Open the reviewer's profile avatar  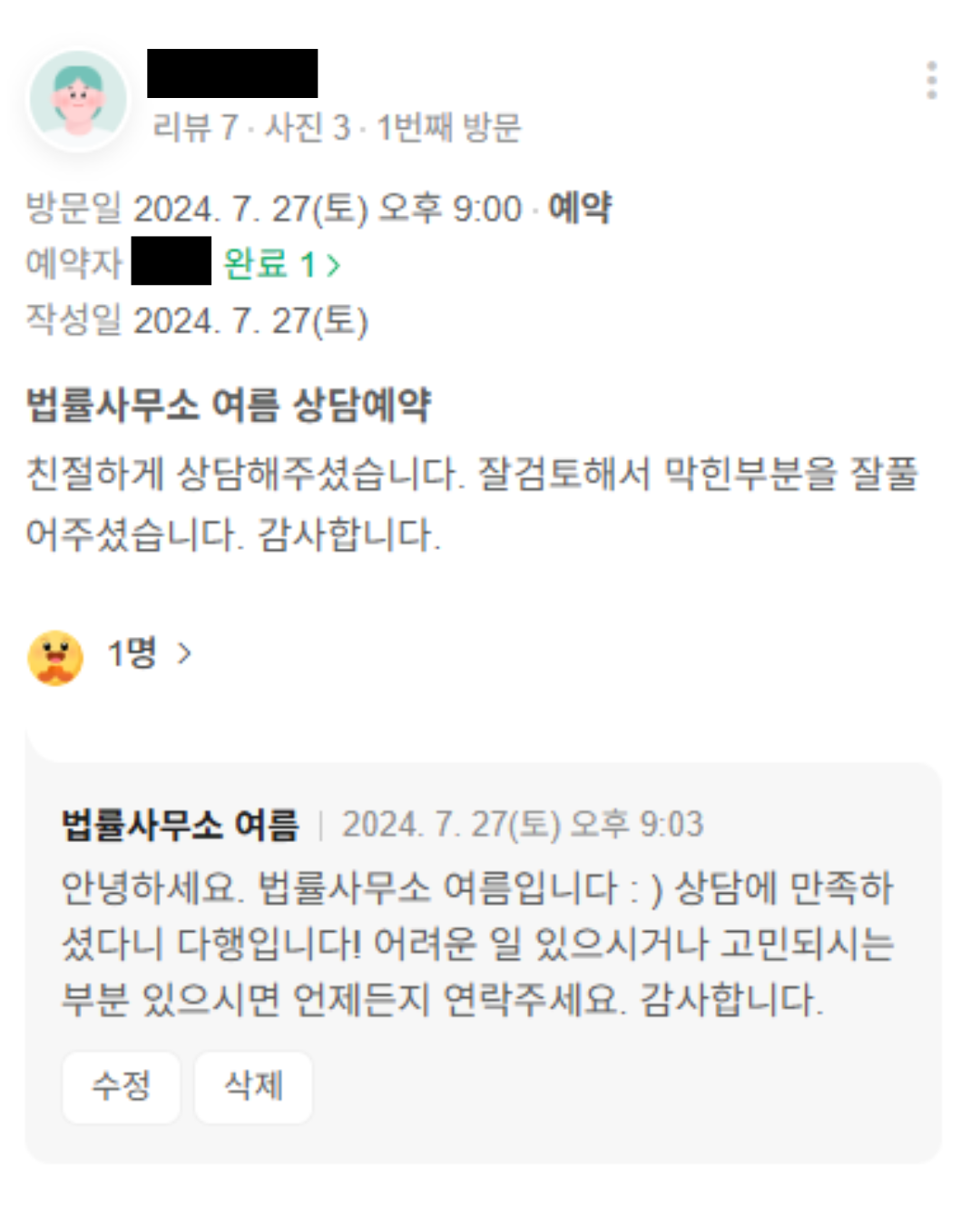(78, 99)
